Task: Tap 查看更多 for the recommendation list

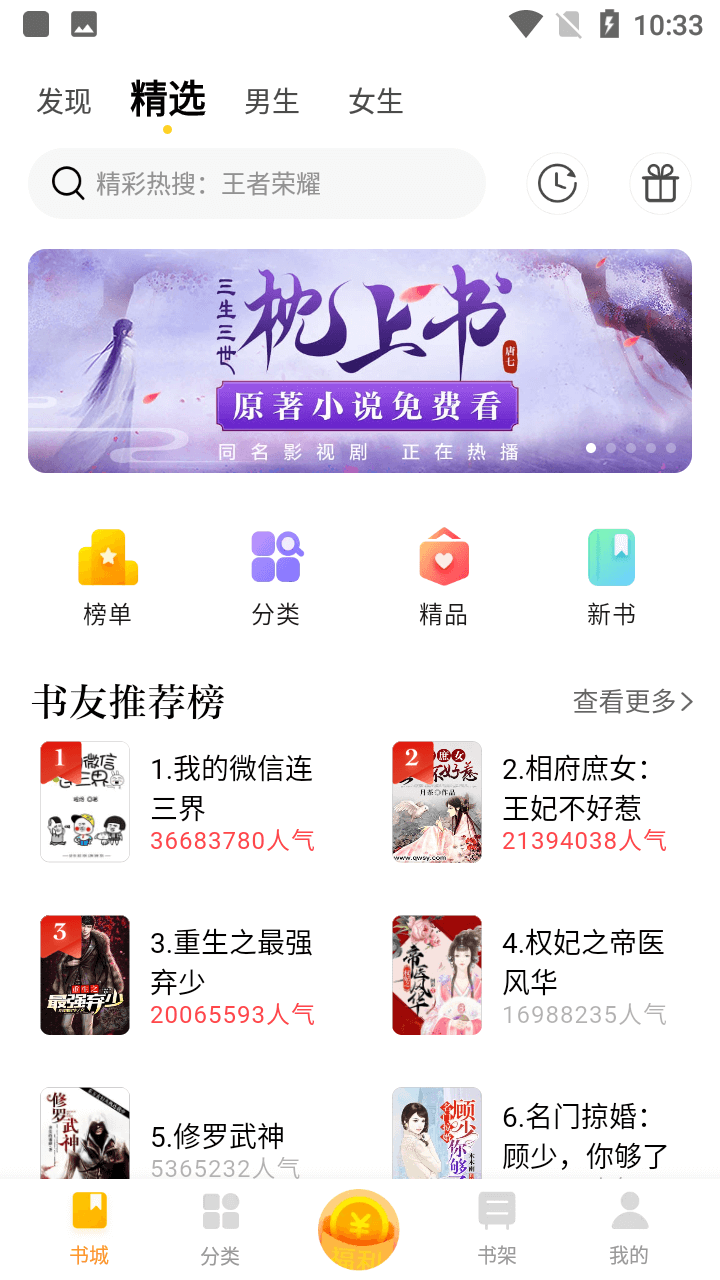Action: tap(633, 702)
